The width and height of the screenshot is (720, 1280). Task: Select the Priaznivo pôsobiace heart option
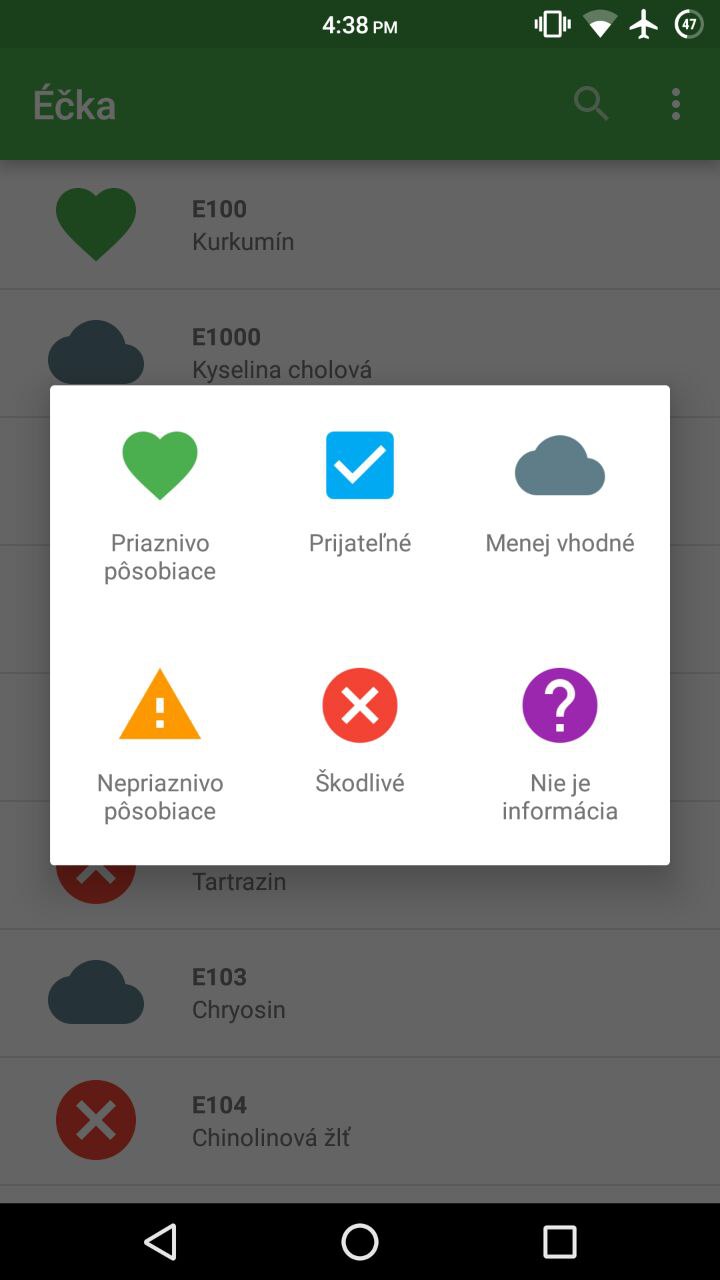160,506
